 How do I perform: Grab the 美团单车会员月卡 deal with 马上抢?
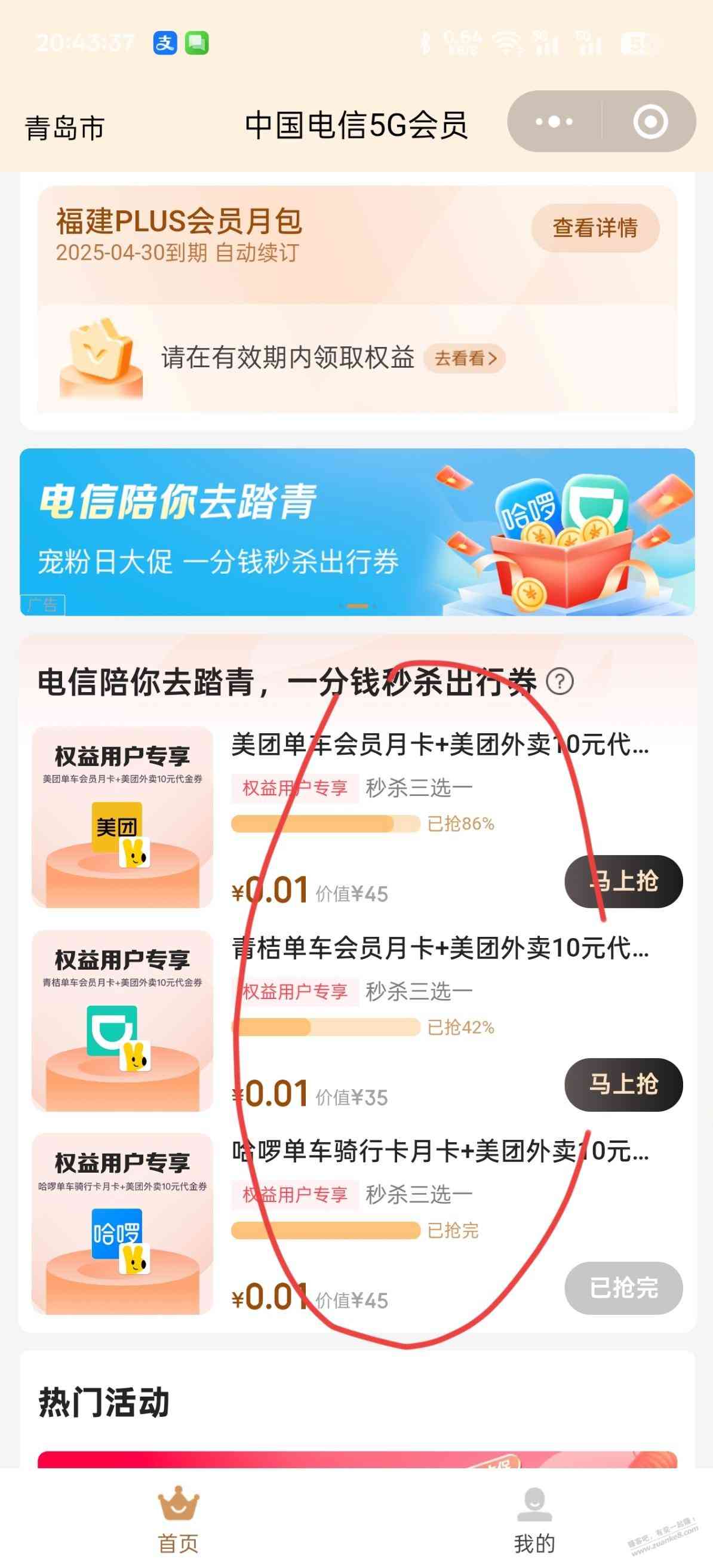[623, 881]
